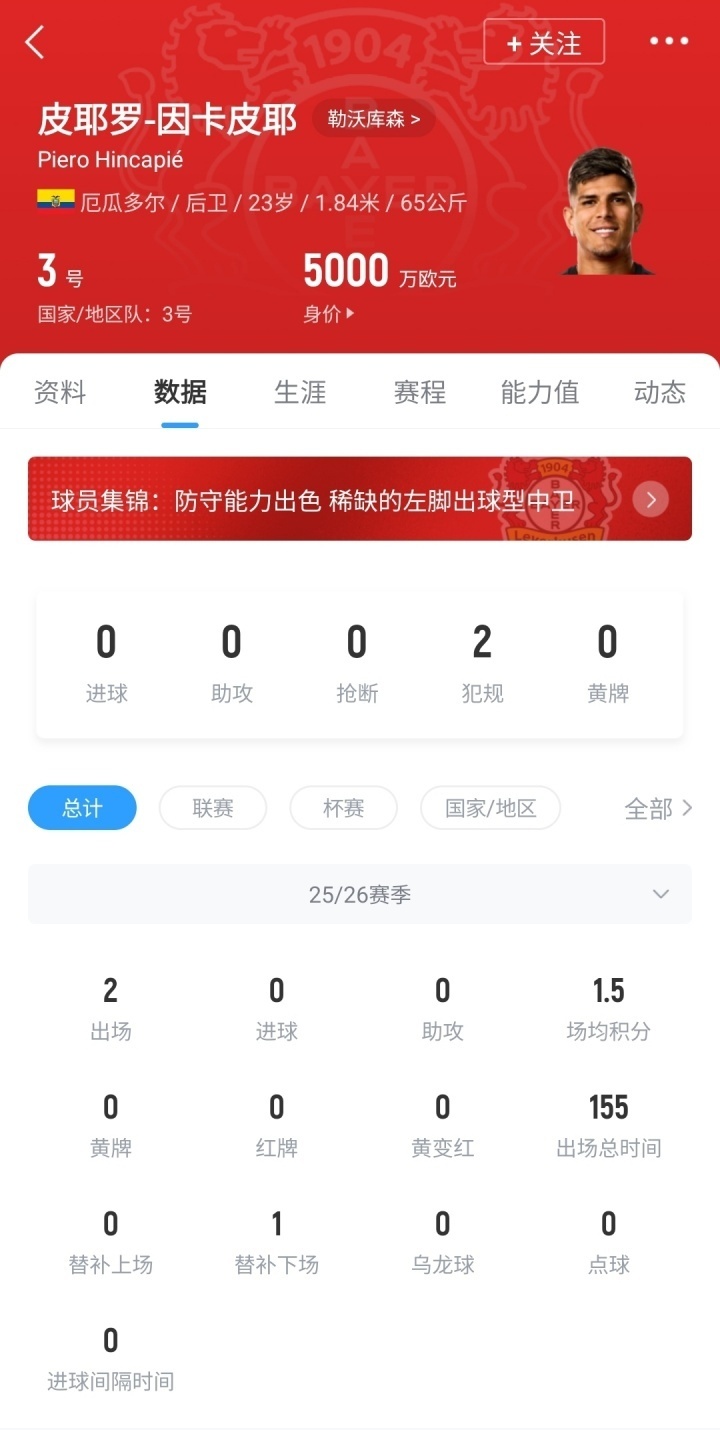Open the 全部 competition dropdown

(658, 808)
